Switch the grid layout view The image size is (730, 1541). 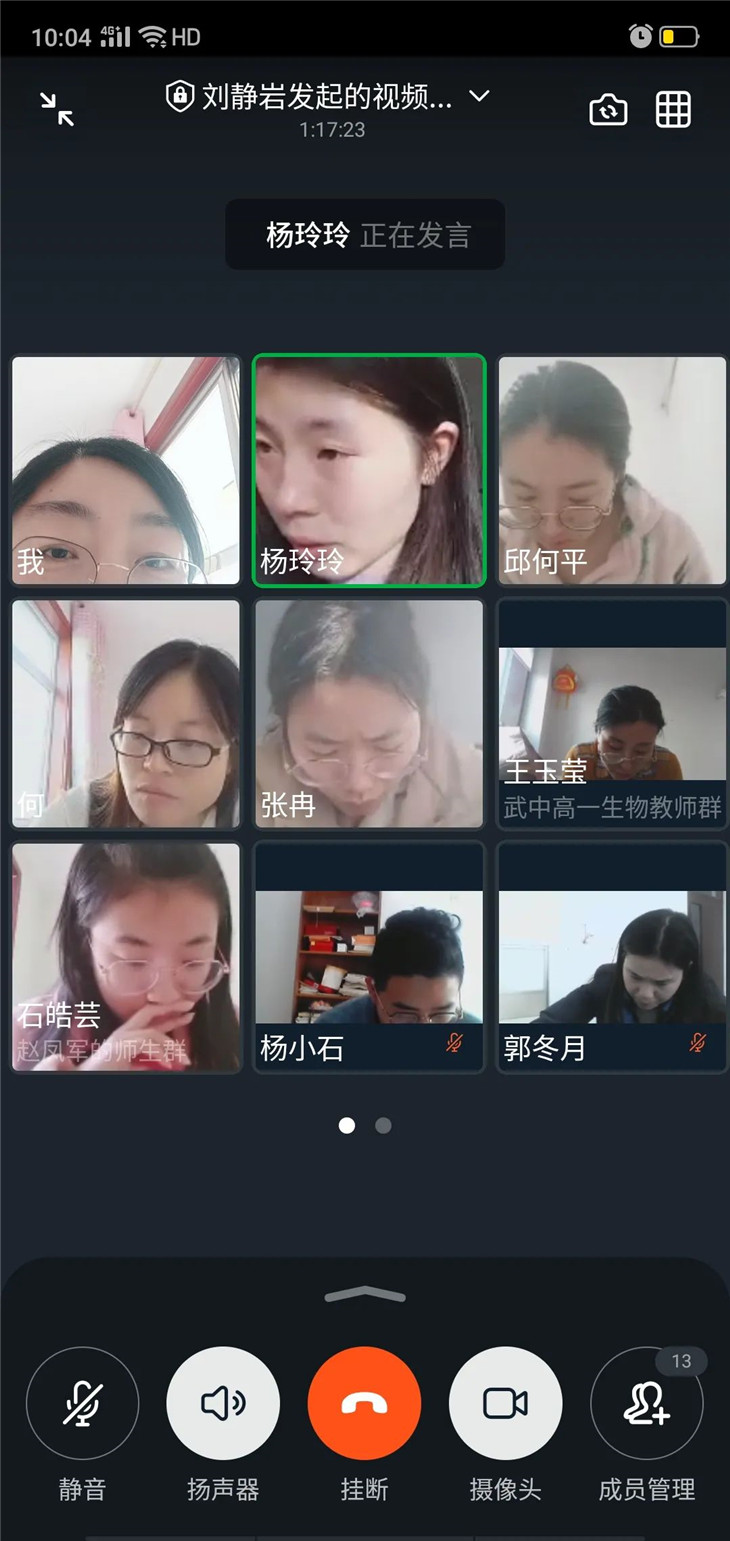coord(673,109)
